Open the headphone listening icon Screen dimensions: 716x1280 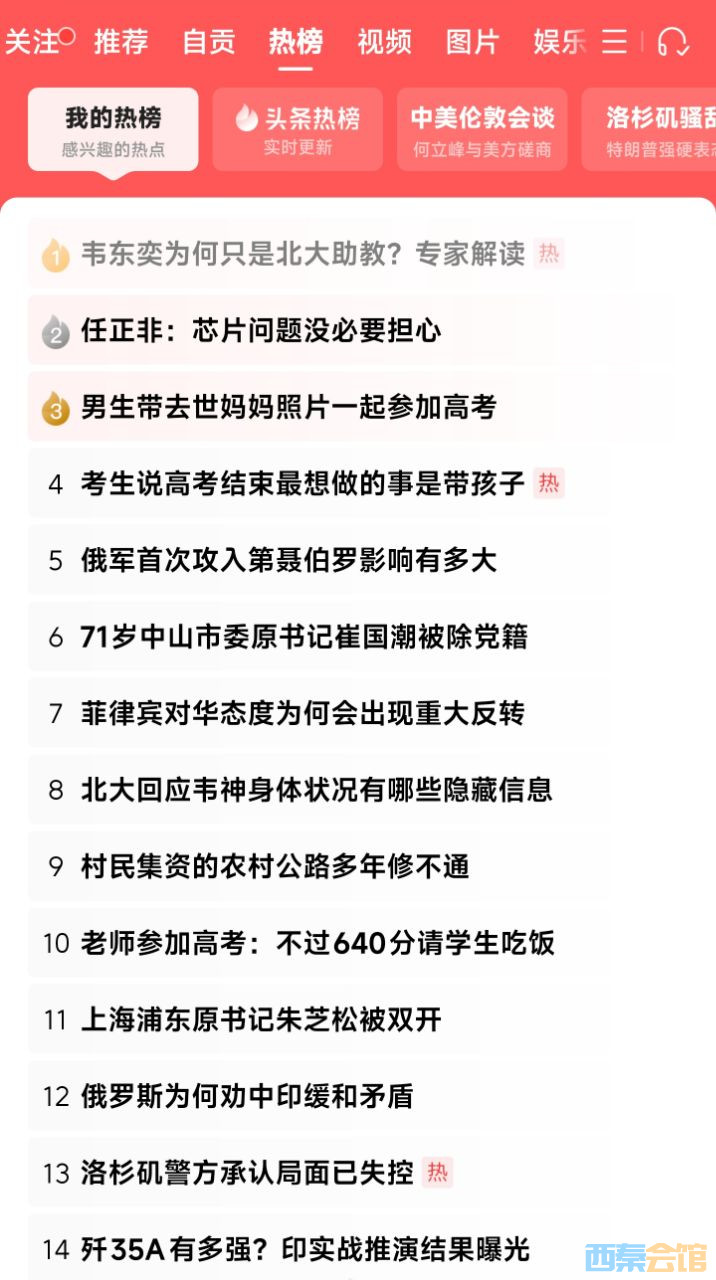tap(673, 42)
